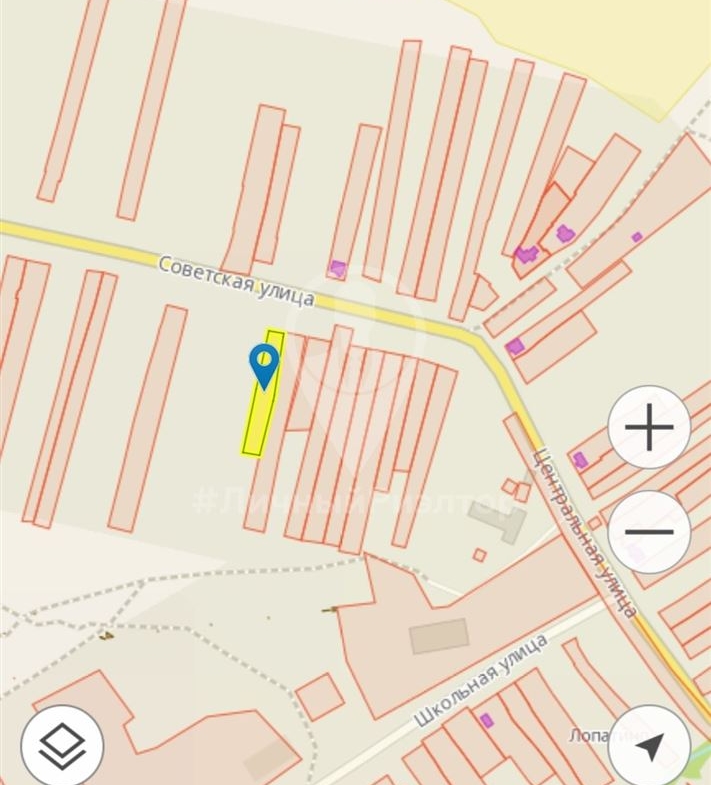Center map on my location
Image resolution: width=711 pixels, height=785 pixels.
(649, 745)
